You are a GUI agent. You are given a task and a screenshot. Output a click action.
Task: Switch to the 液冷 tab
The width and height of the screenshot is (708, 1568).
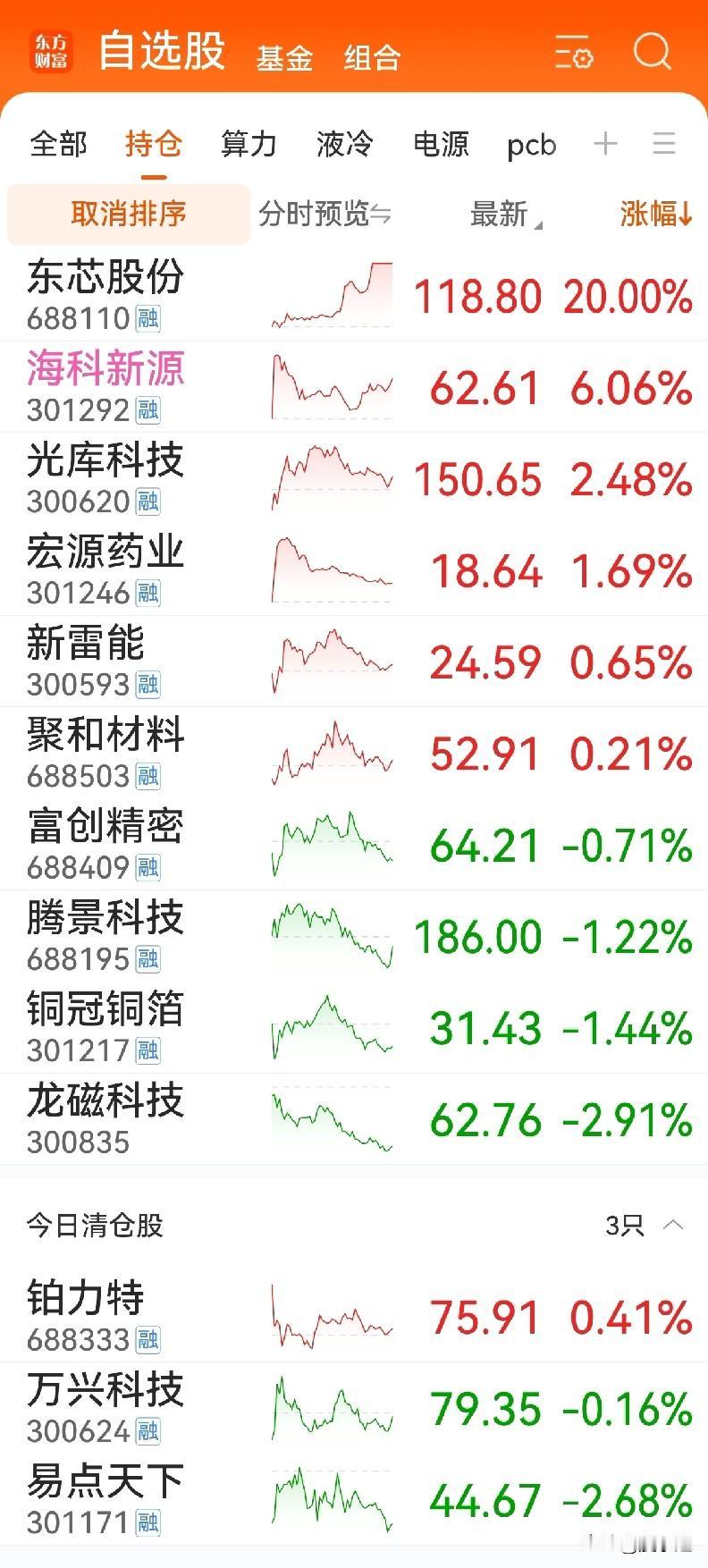click(343, 144)
